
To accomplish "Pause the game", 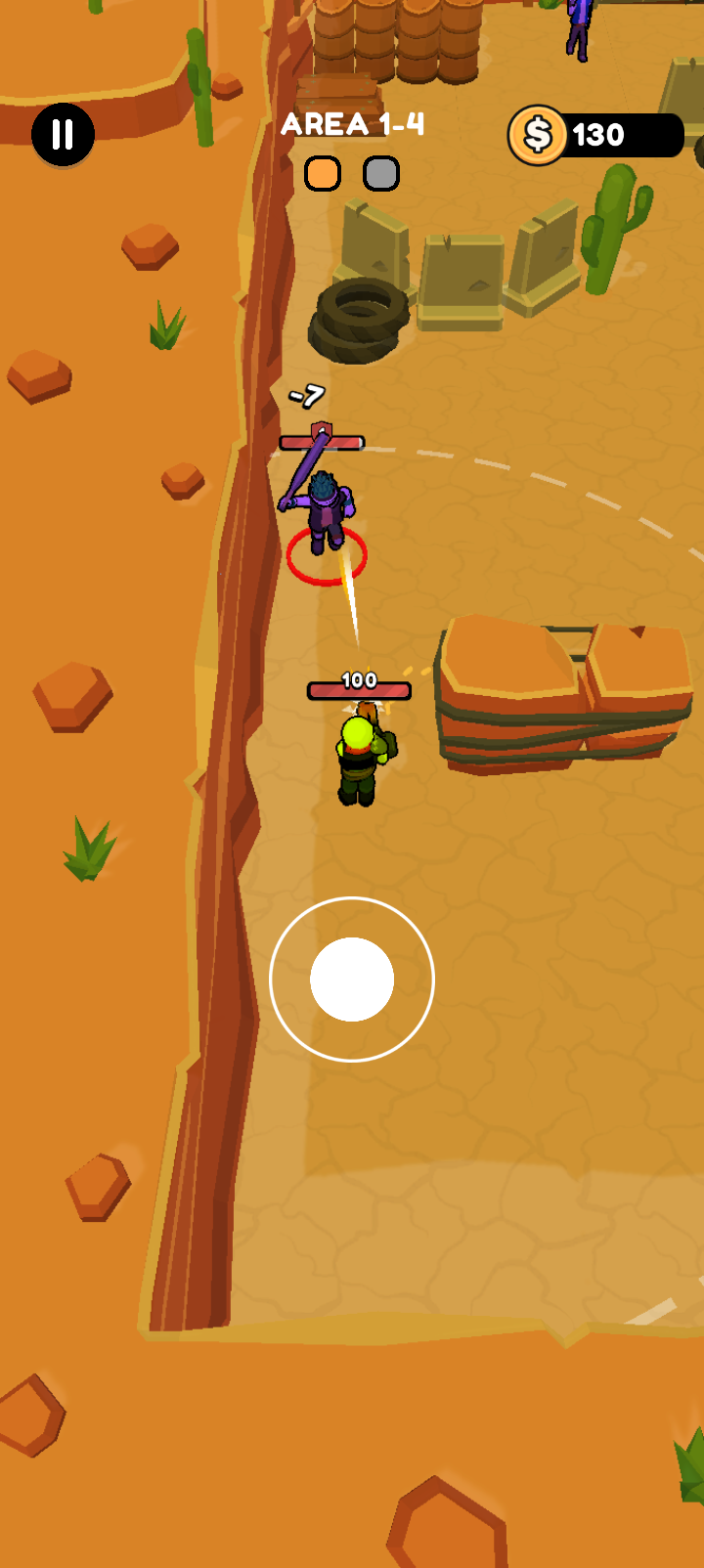I will 63,135.
